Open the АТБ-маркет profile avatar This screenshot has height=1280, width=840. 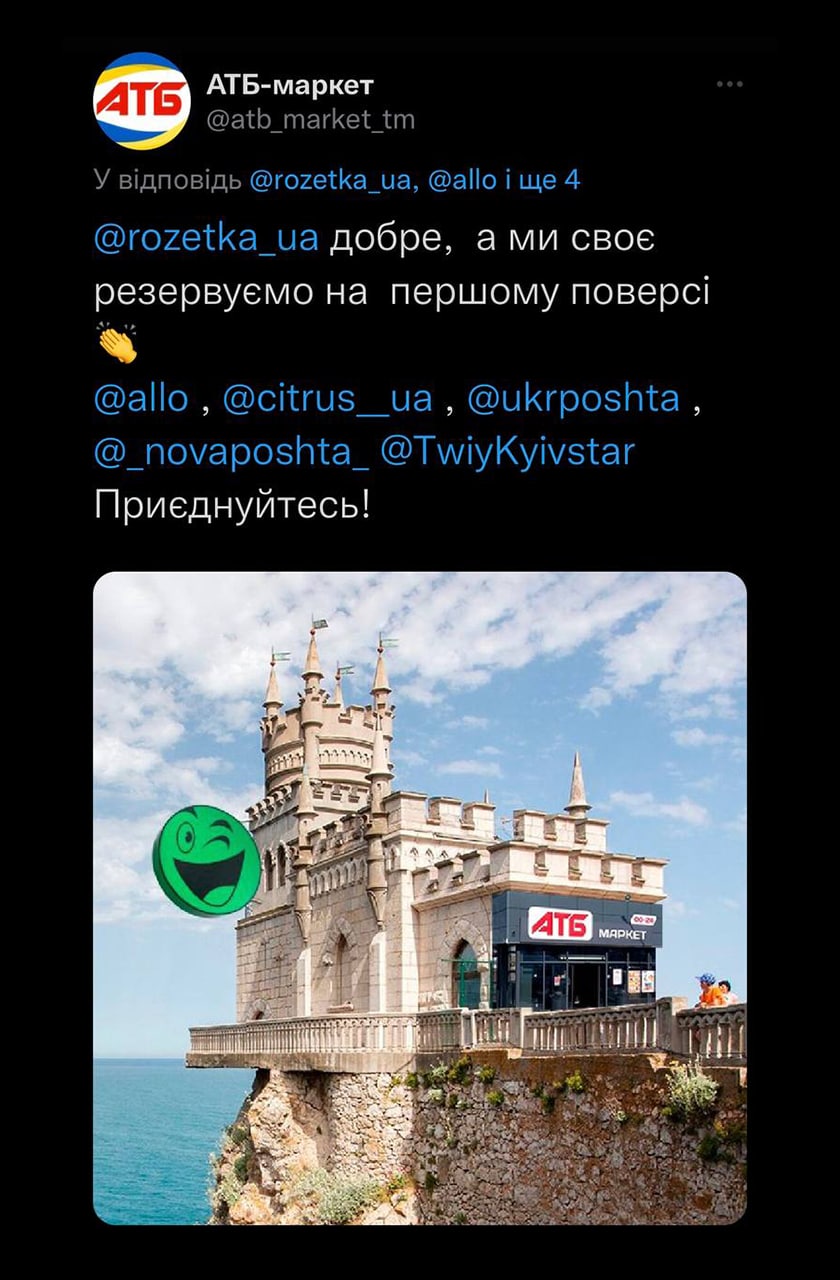coord(141,101)
